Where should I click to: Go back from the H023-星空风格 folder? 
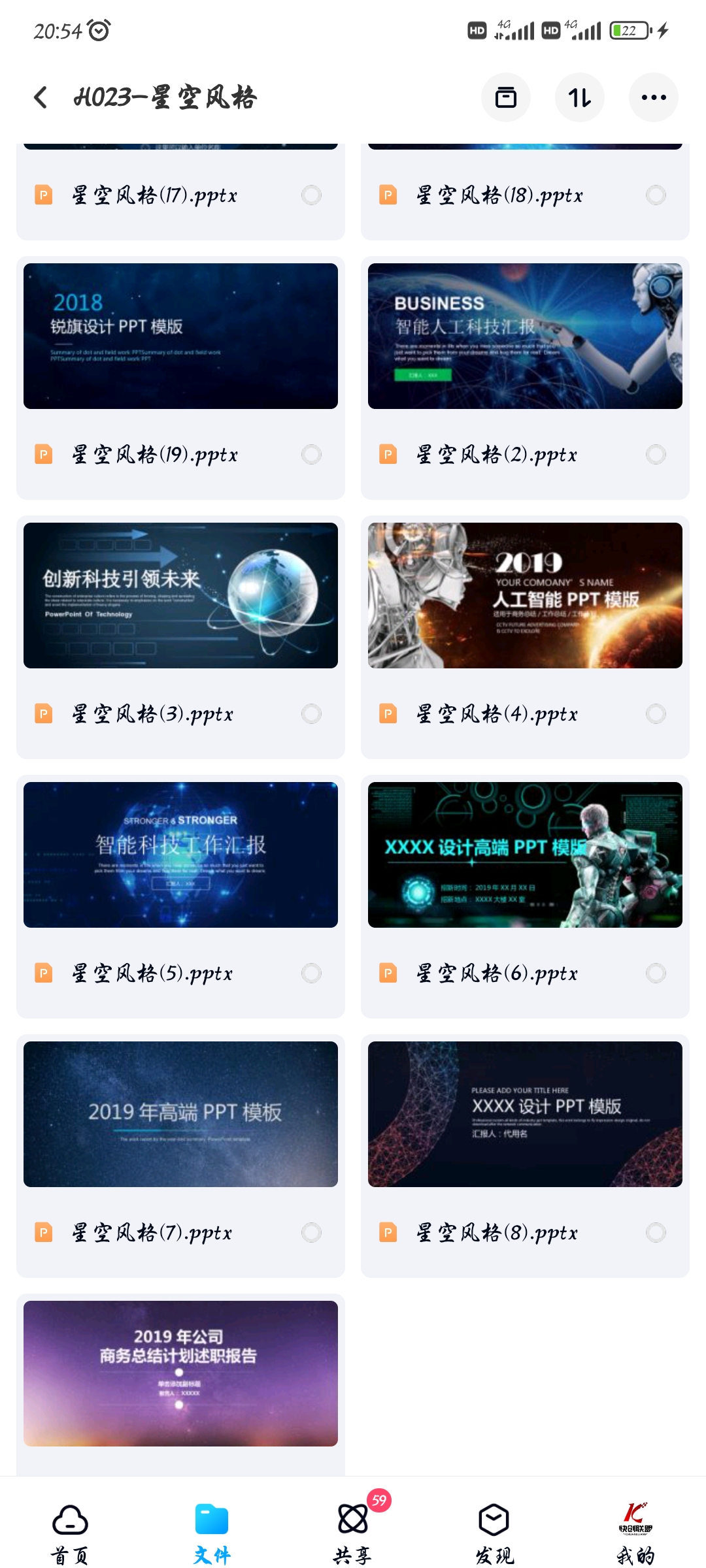[x=41, y=97]
